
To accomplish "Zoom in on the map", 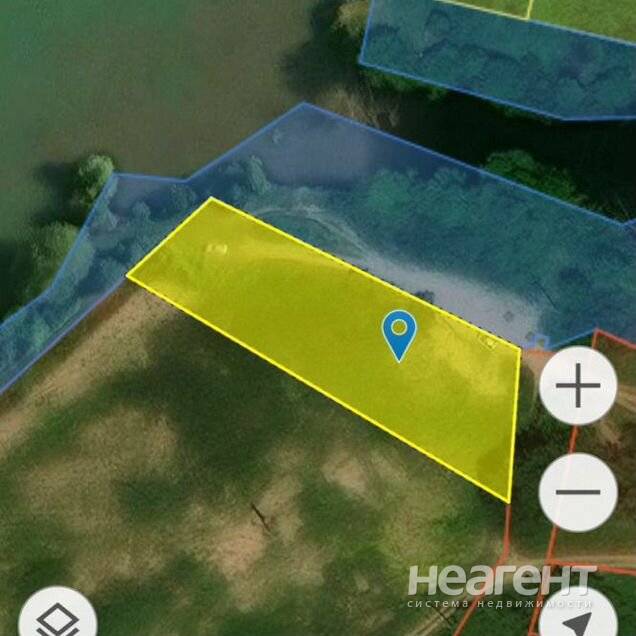I will click(x=578, y=387).
